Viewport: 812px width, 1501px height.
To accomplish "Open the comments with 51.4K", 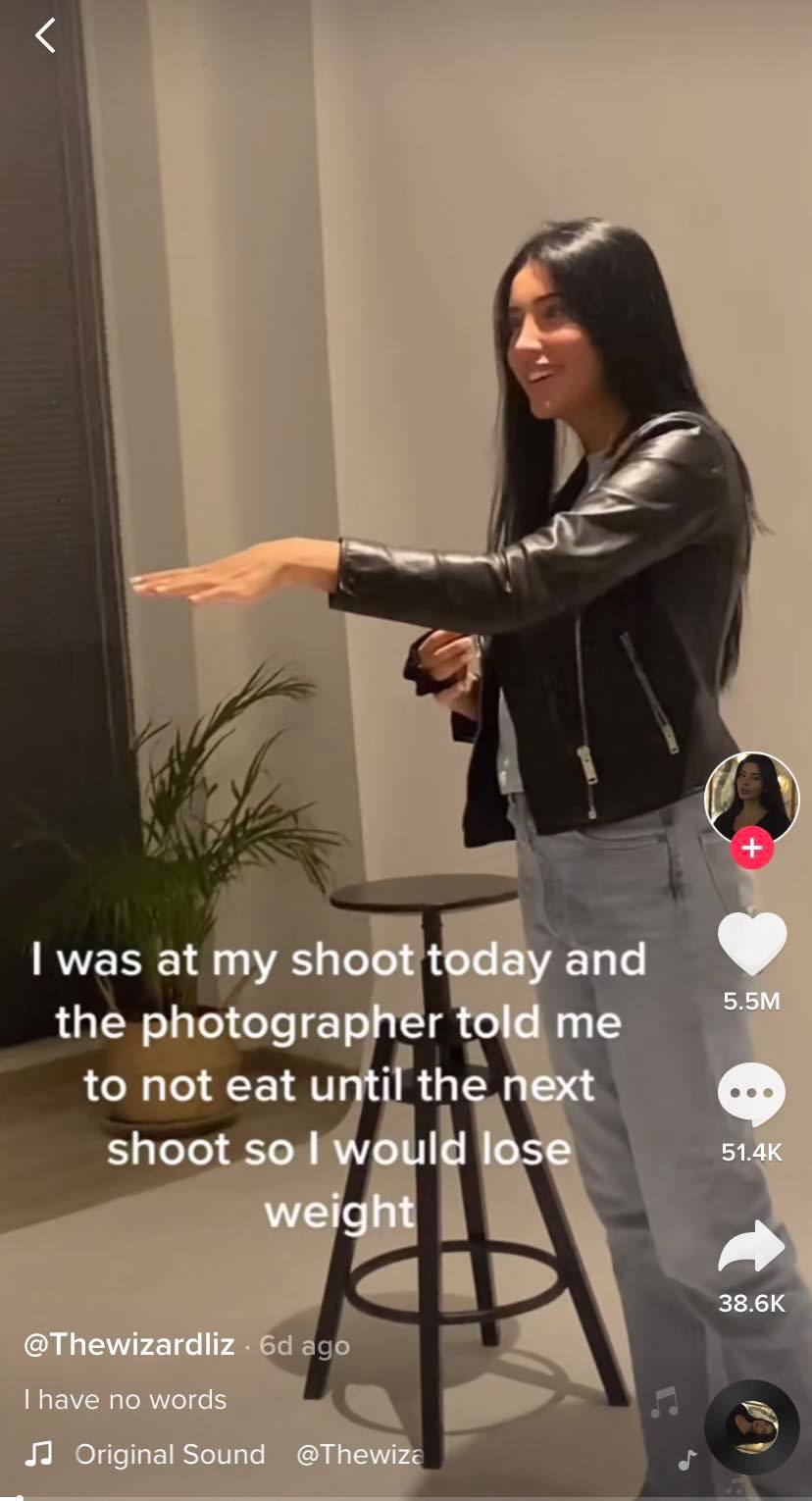I will click(751, 1095).
